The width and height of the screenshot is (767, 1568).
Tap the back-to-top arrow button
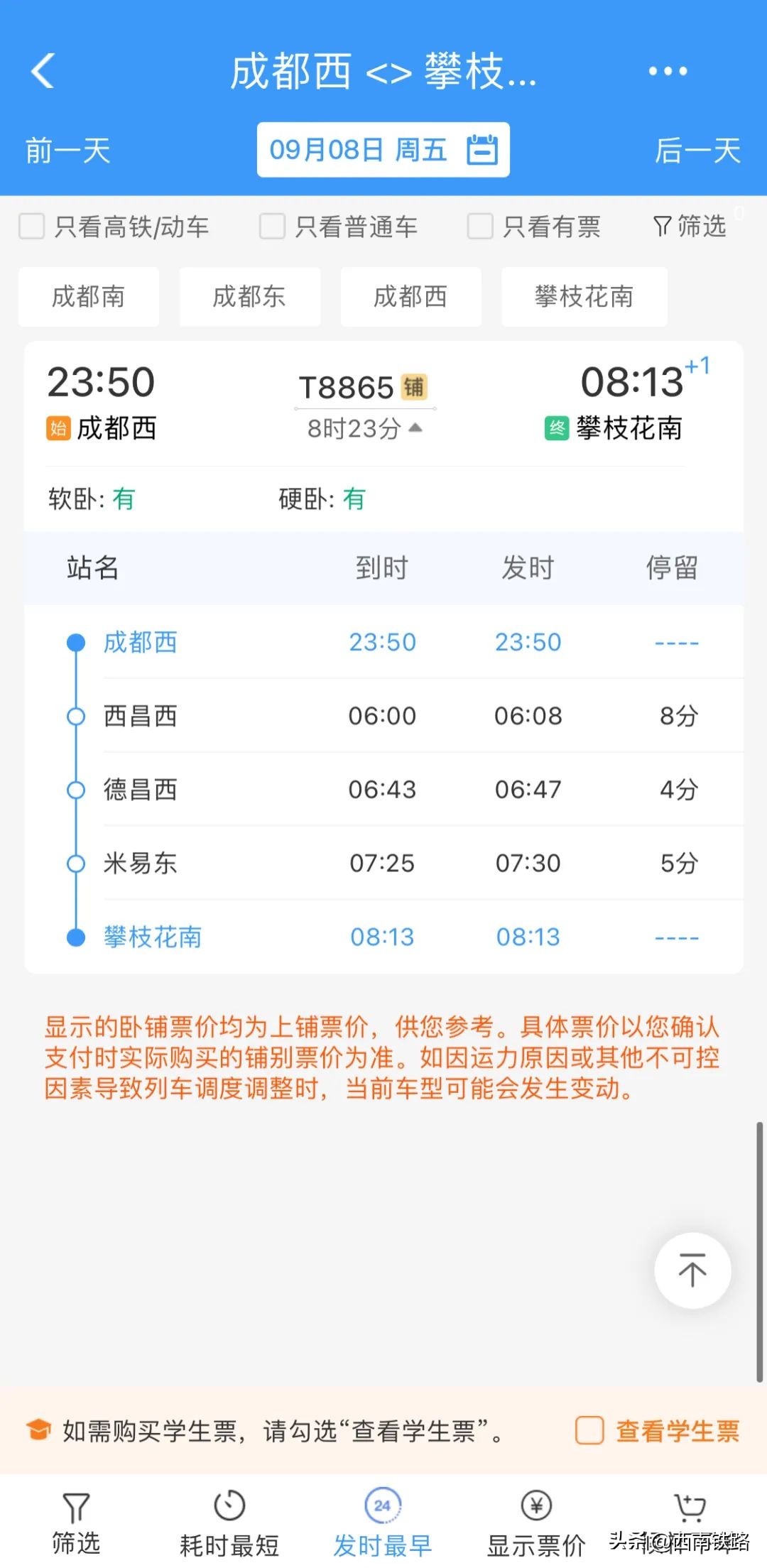[692, 1271]
